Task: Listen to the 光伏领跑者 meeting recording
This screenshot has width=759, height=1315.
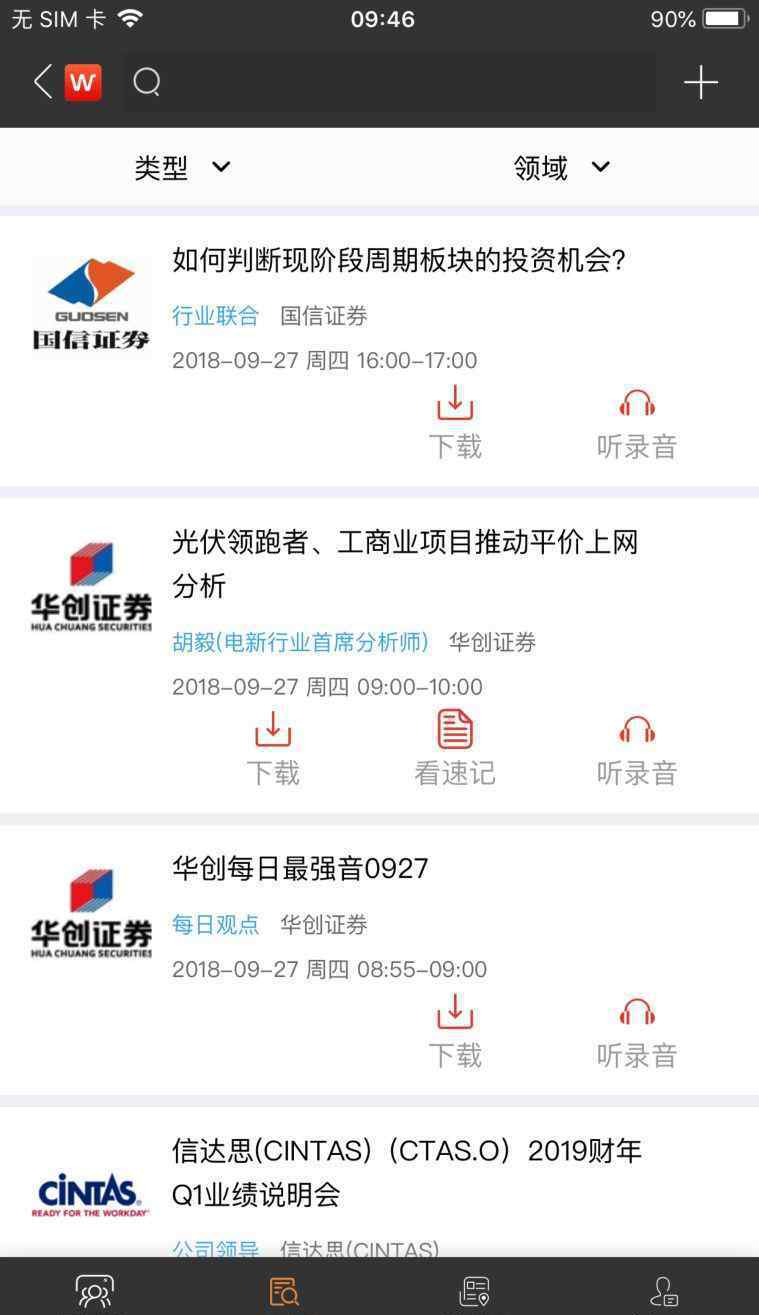Action: click(x=637, y=749)
